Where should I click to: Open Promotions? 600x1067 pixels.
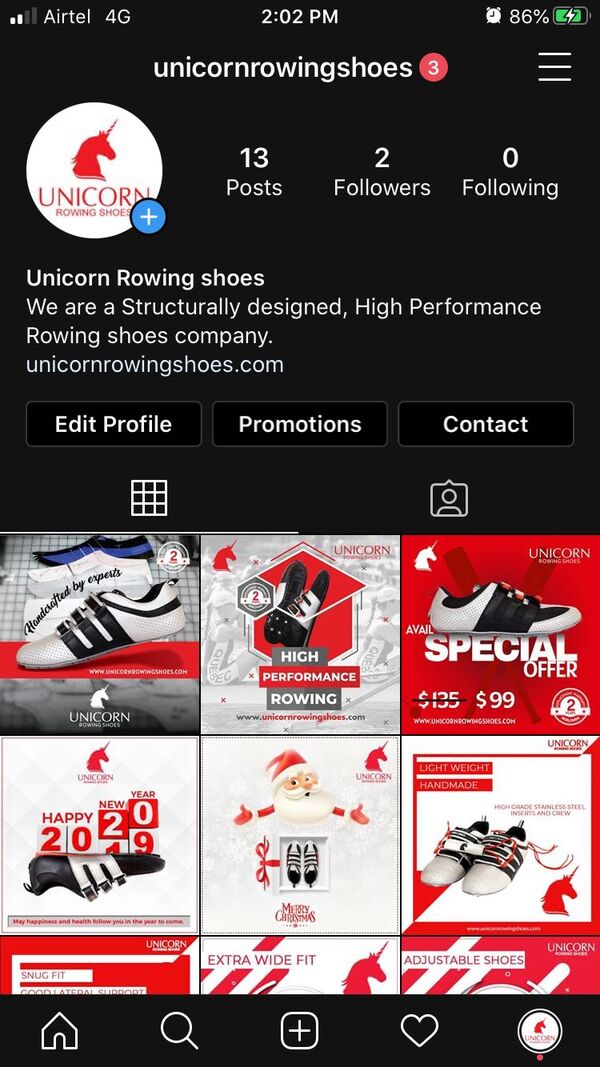coord(300,424)
